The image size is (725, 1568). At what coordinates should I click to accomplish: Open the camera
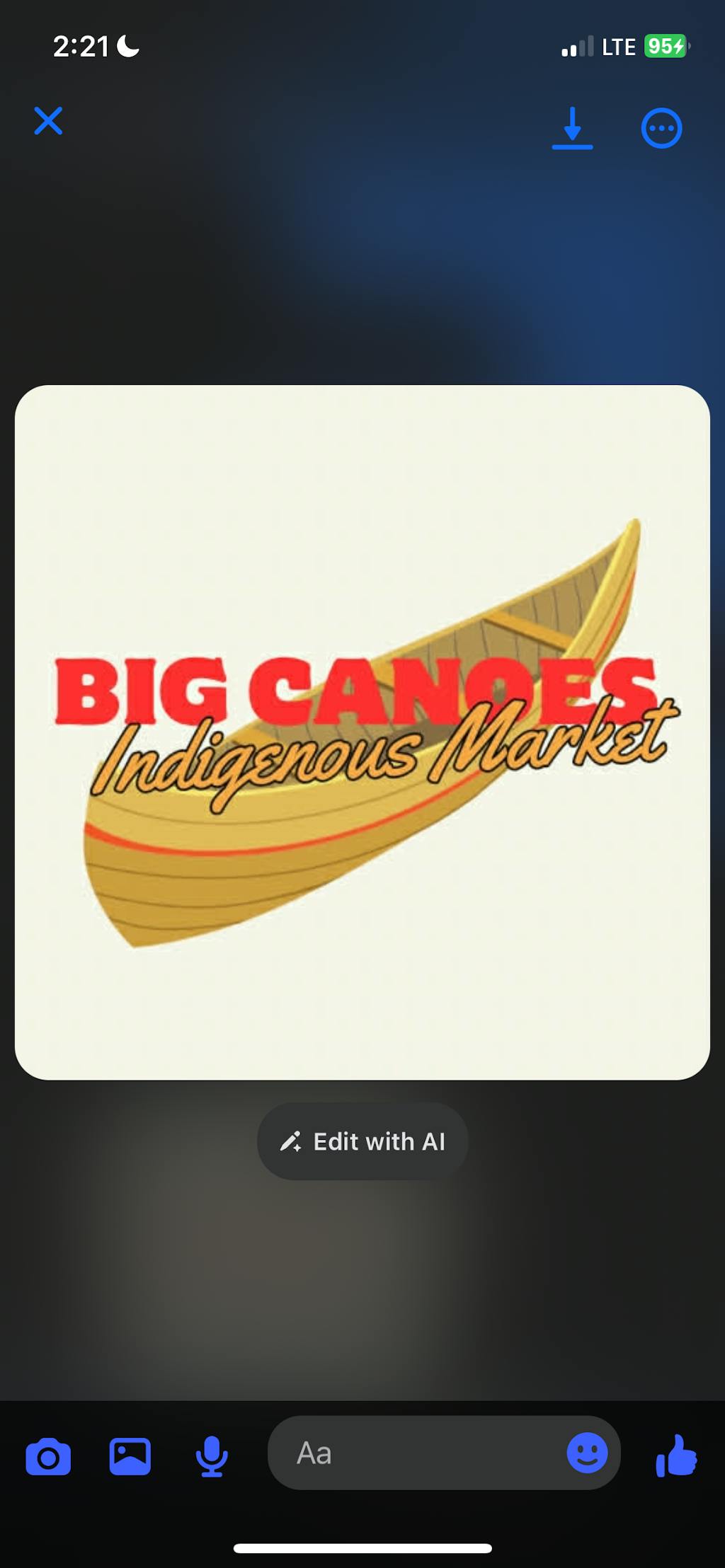[x=48, y=1456]
